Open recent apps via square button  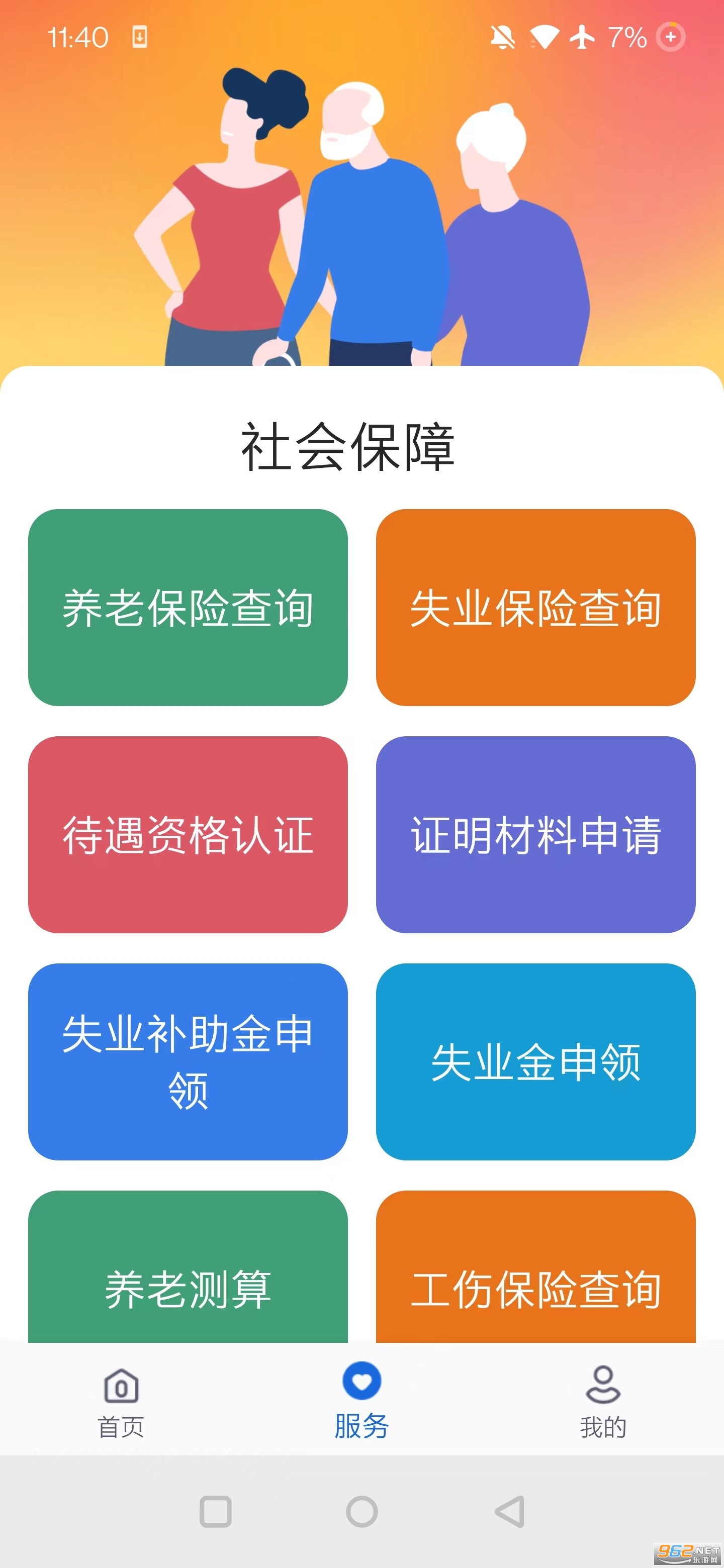click(x=216, y=1512)
